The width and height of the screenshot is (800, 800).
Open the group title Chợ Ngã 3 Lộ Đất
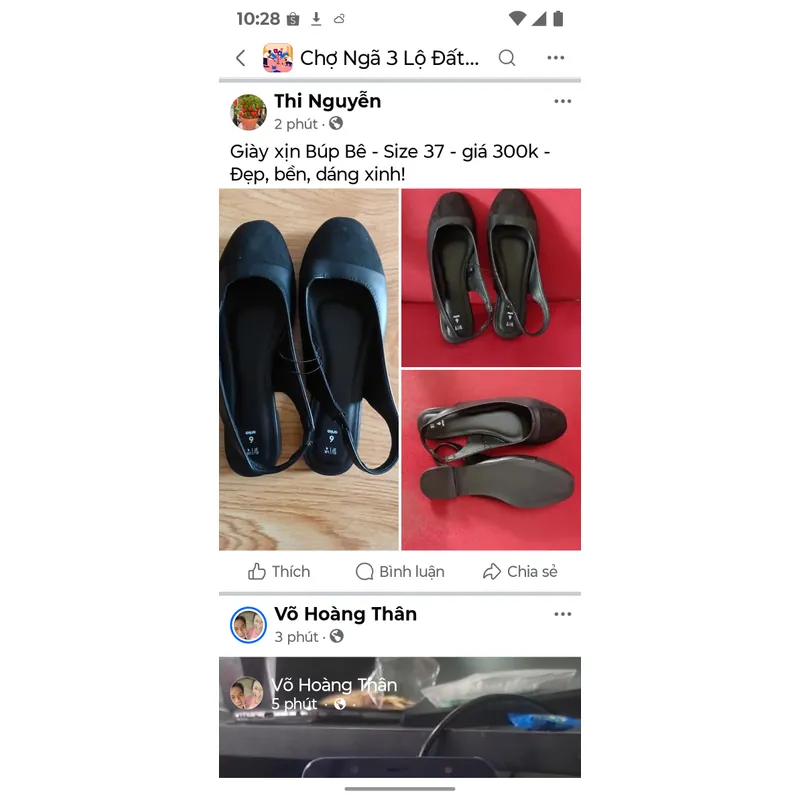(388, 58)
